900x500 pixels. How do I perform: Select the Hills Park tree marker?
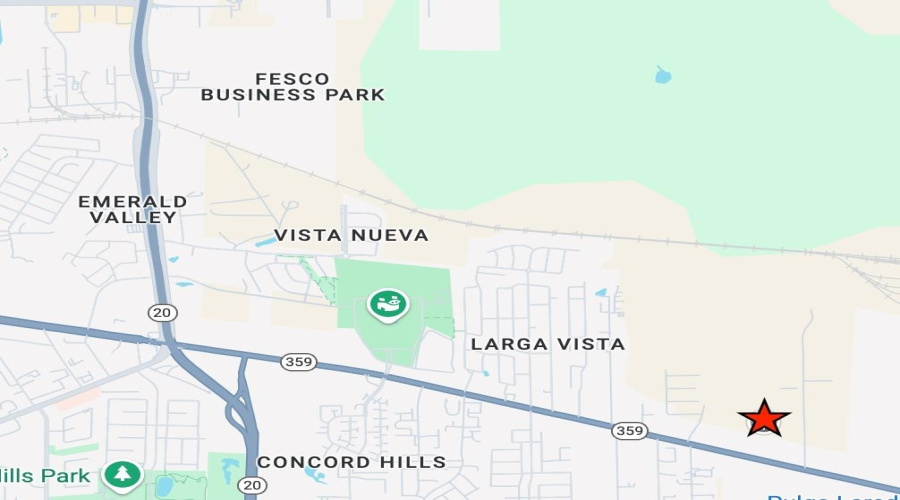point(122,473)
